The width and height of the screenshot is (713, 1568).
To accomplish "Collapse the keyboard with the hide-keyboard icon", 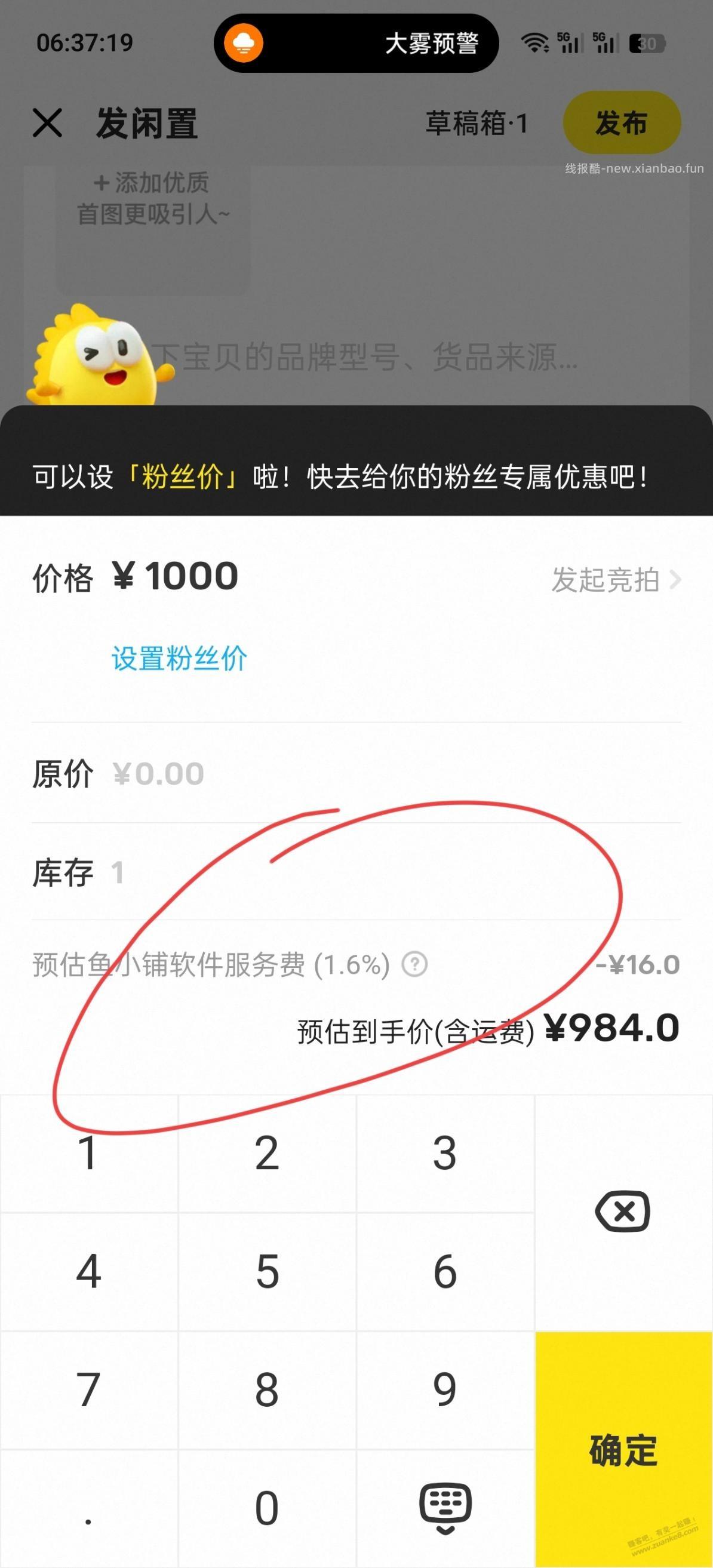I will coord(445,1502).
